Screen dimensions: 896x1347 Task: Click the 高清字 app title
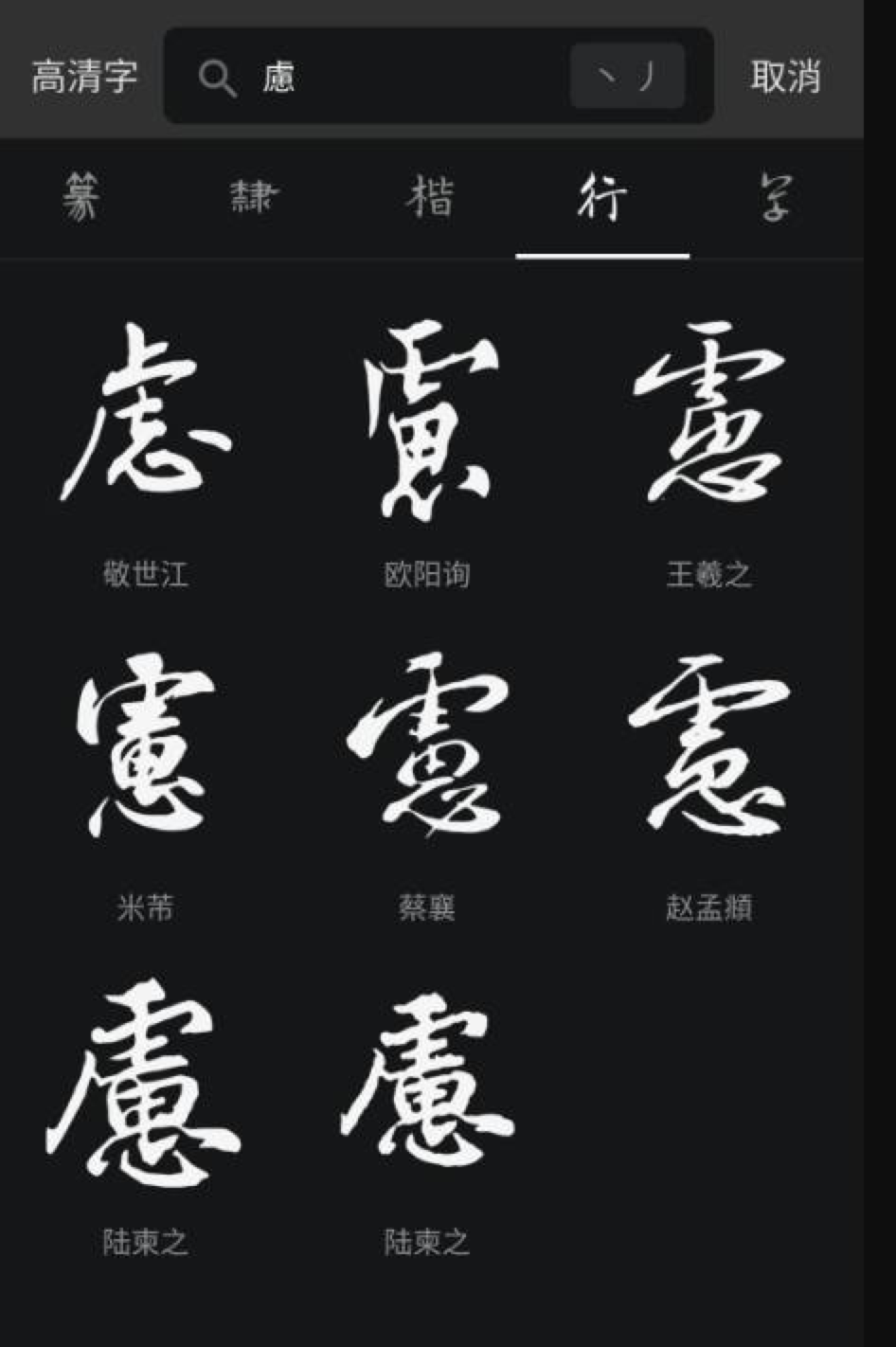(84, 78)
